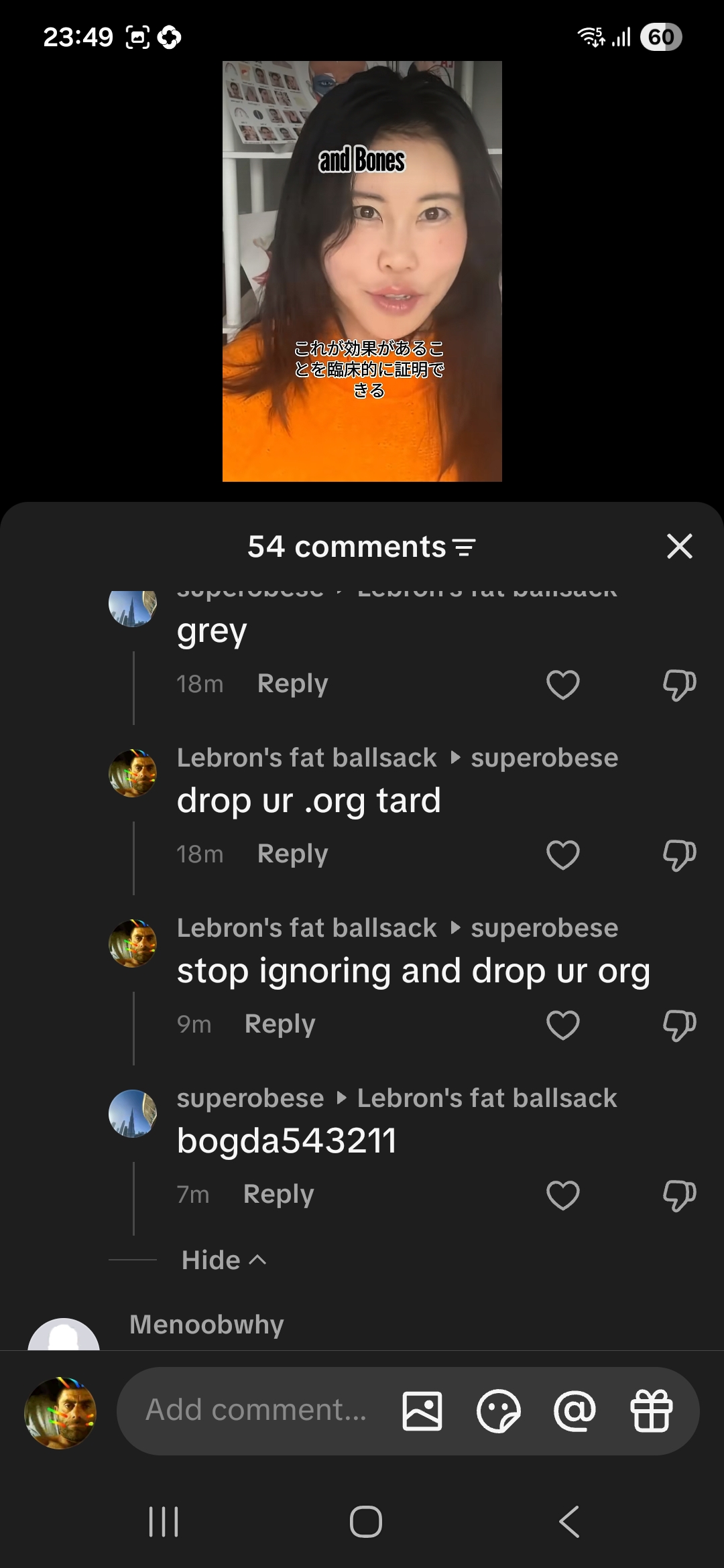Reply to 'stop ignoring and drop ur org'
The height and width of the screenshot is (1568, 724).
(x=280, y=1024)
